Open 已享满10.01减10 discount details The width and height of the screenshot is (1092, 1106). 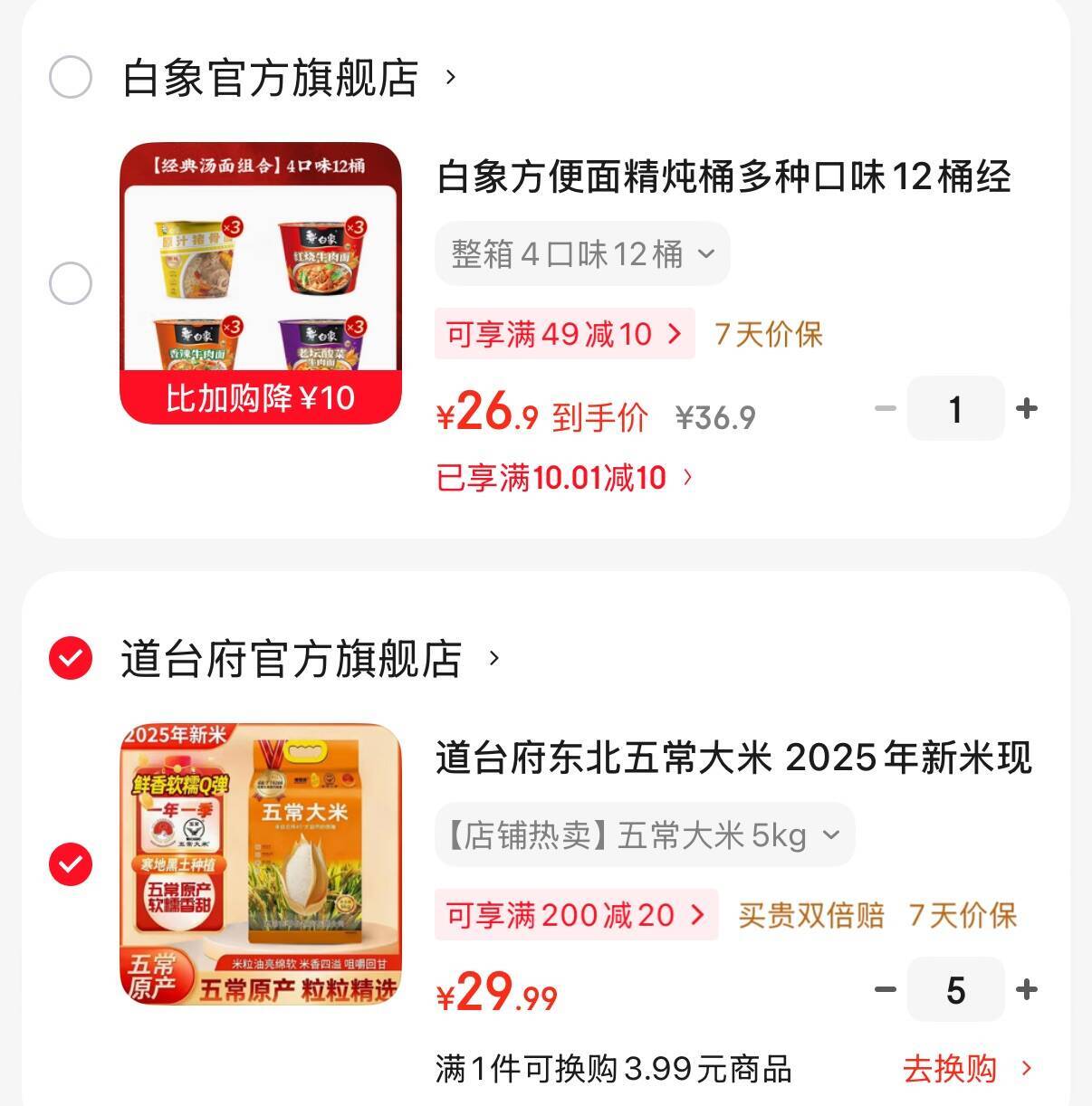564,477
